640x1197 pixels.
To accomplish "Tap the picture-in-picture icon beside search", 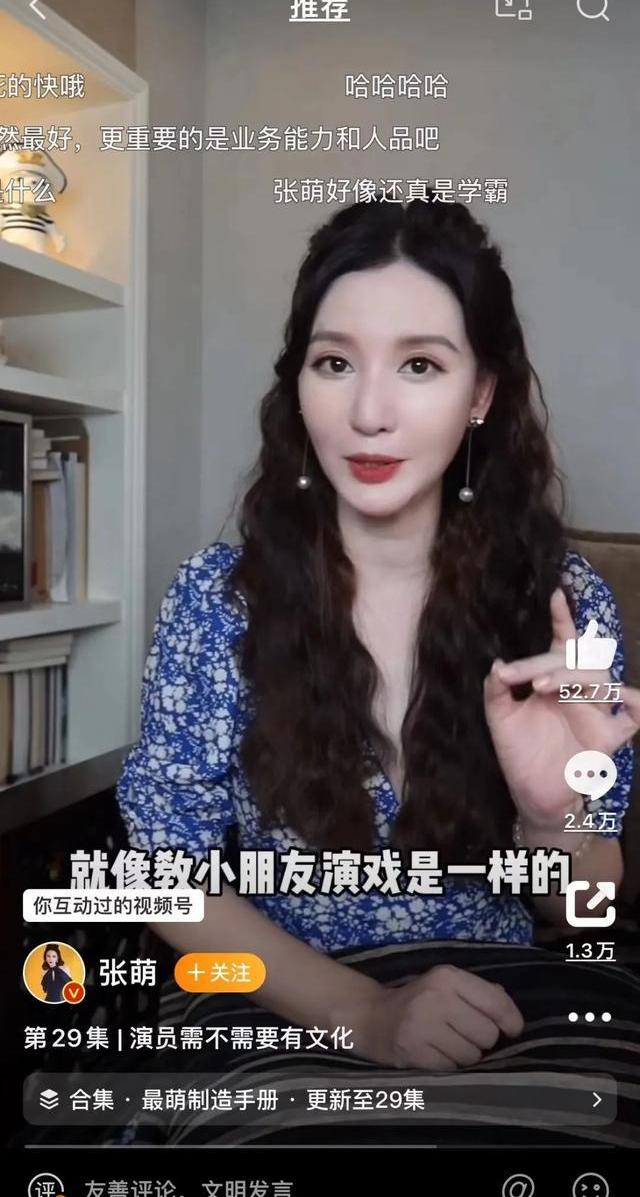I will tap(513, 8).
